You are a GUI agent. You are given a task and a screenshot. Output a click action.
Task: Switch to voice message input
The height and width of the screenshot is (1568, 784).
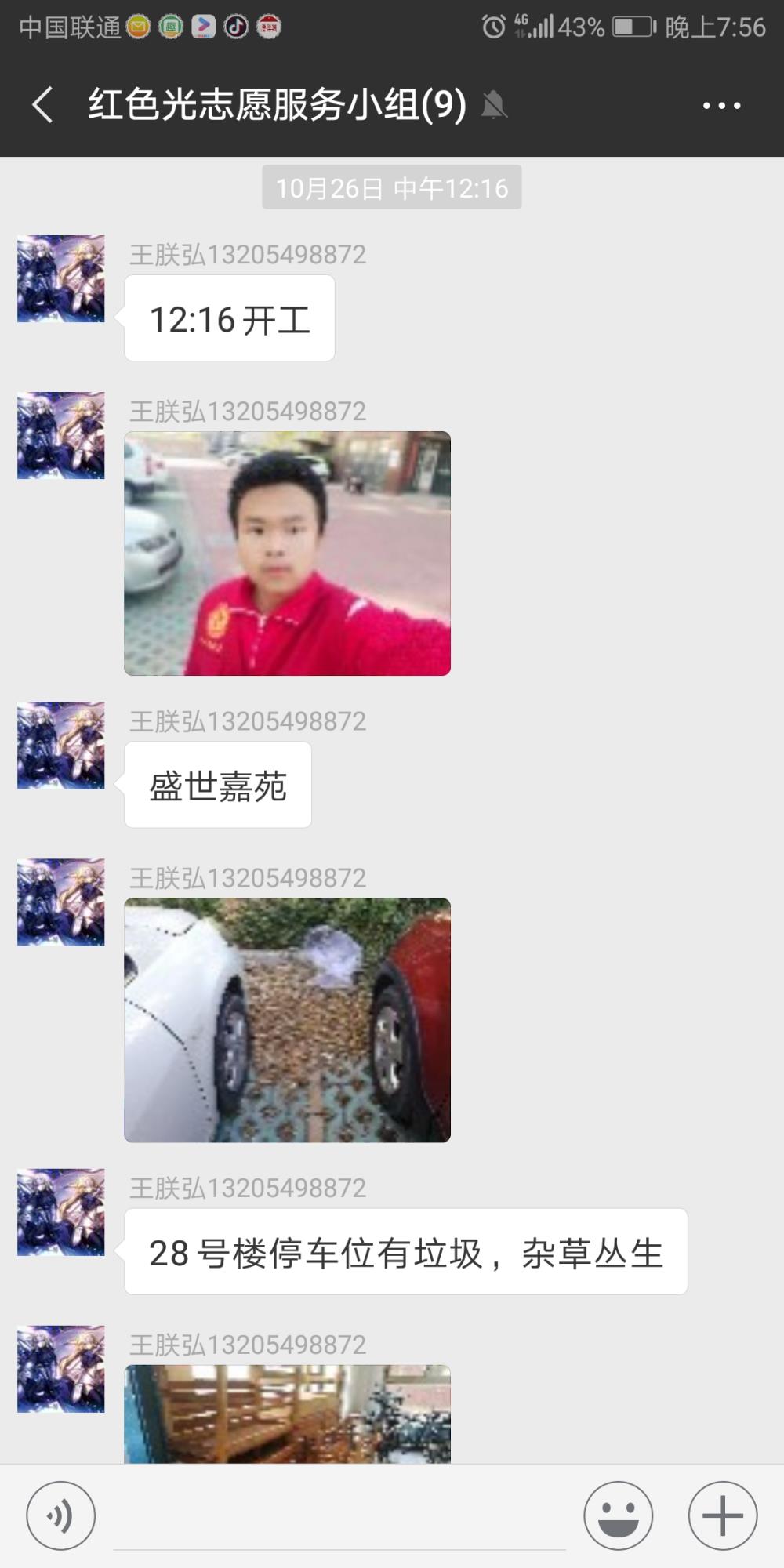tap(61, 1515)
